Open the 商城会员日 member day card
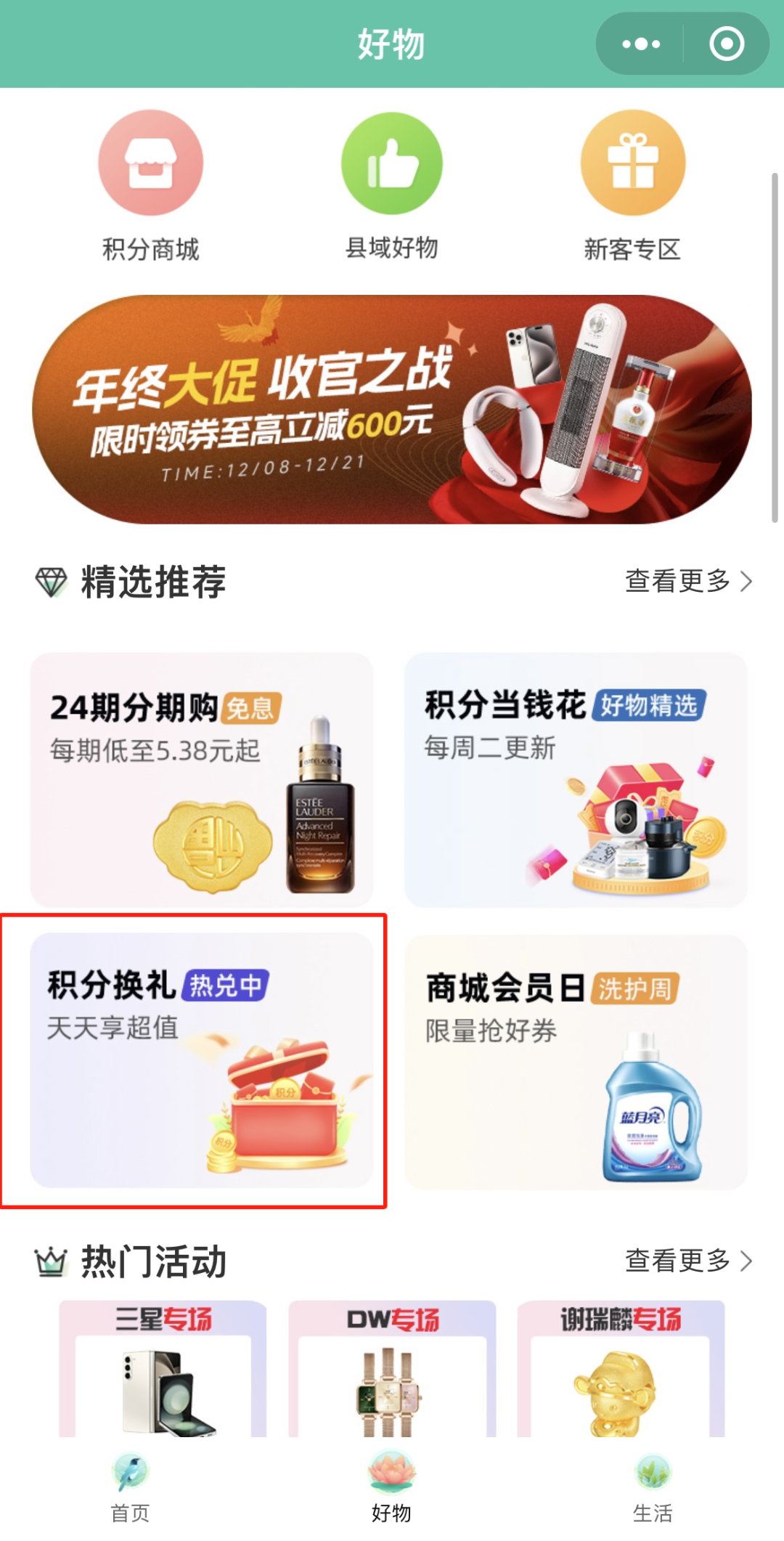The image size is (784, 1541). [576, 1062]
